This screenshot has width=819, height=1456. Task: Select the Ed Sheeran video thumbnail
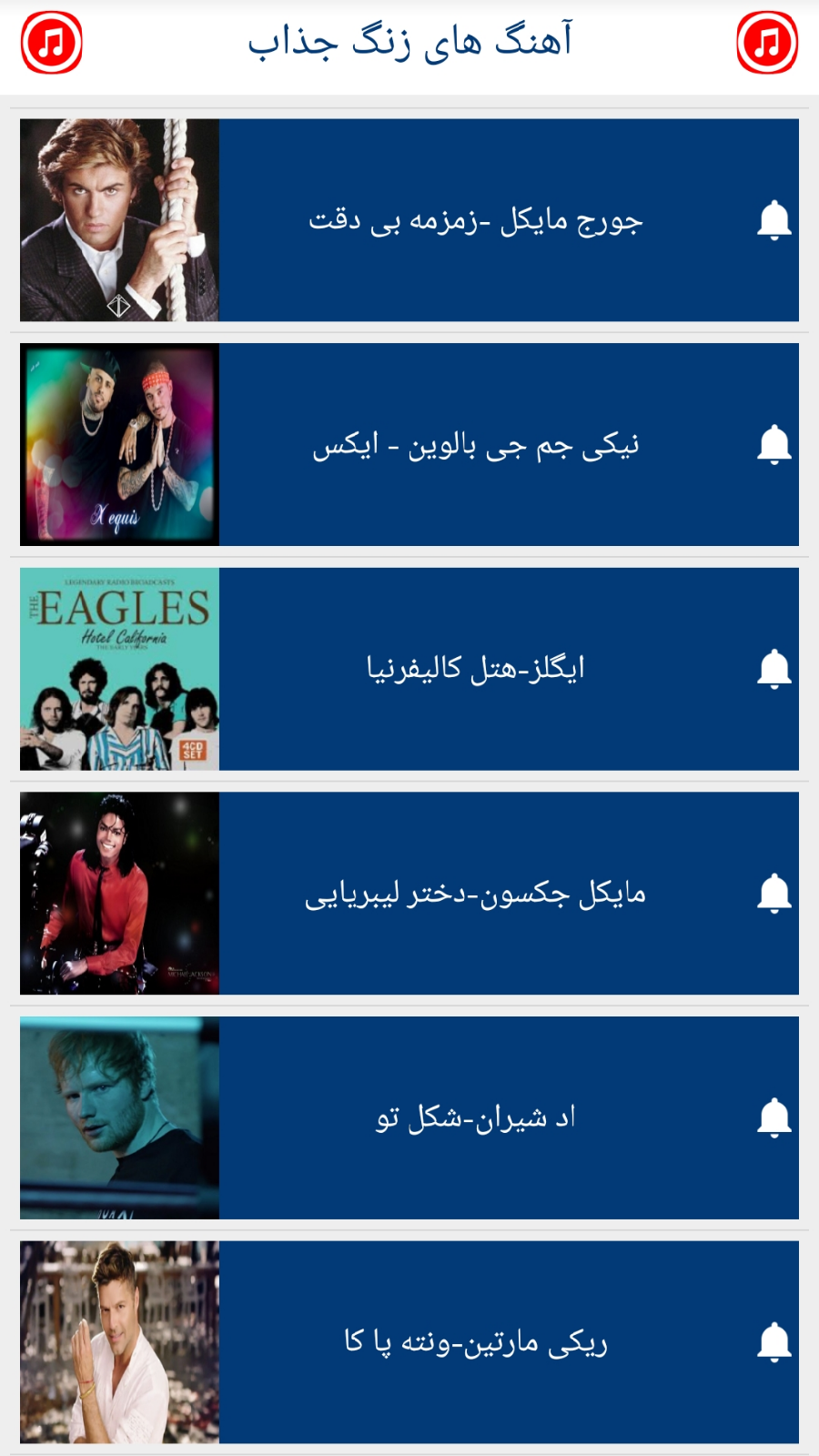118,1117
